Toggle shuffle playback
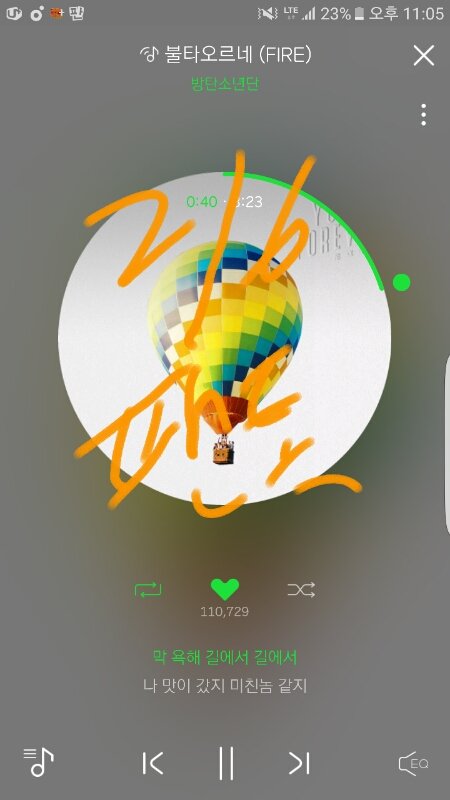450x800 pixels. [302, 590]
